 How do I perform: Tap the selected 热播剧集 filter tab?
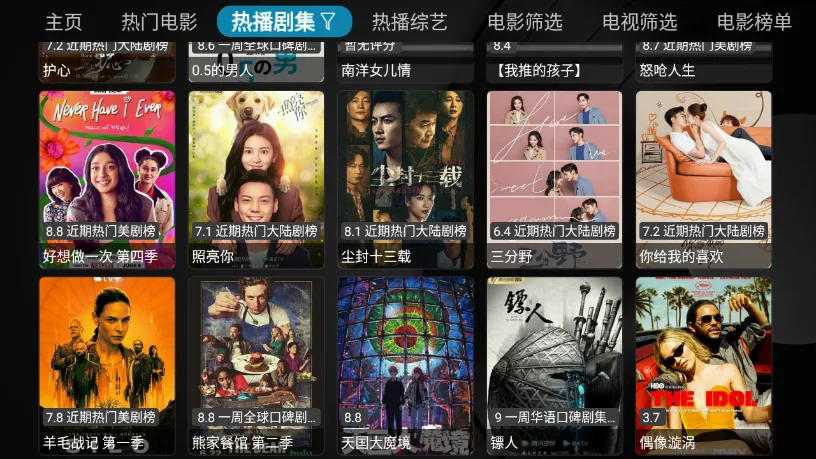[284, 21]
